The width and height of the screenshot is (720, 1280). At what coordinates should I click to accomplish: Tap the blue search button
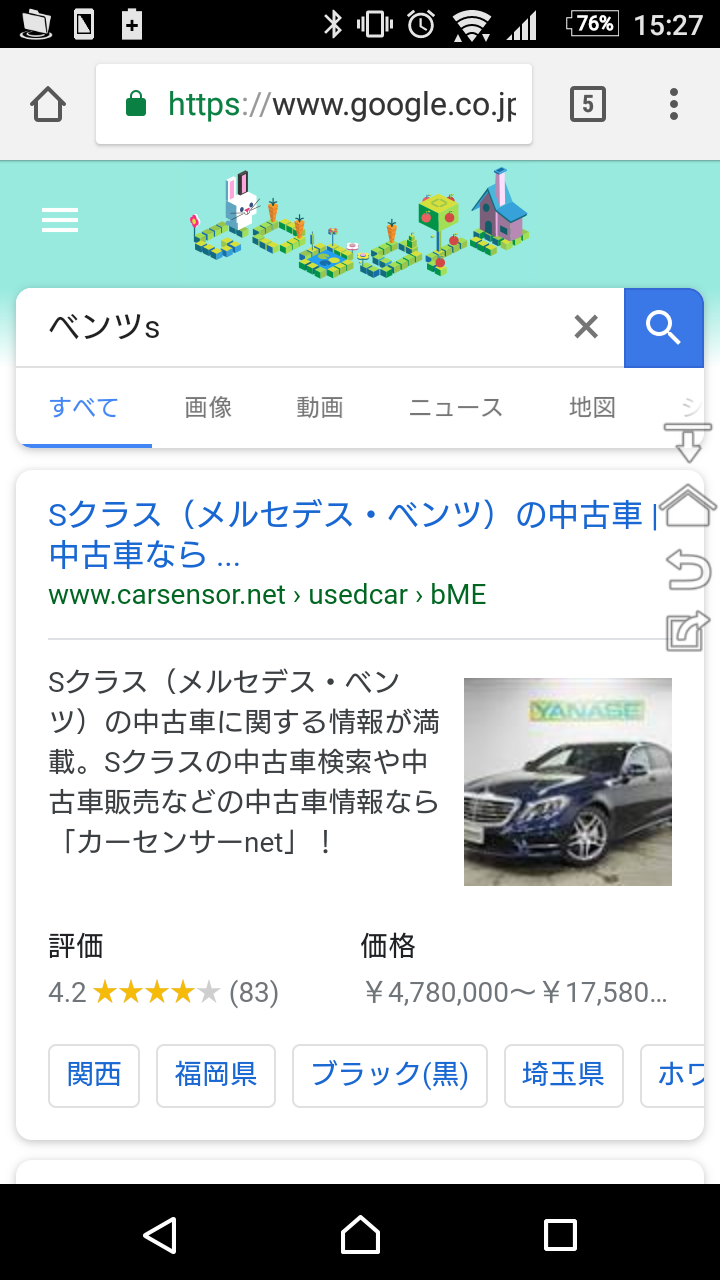[x=663, y=327]
